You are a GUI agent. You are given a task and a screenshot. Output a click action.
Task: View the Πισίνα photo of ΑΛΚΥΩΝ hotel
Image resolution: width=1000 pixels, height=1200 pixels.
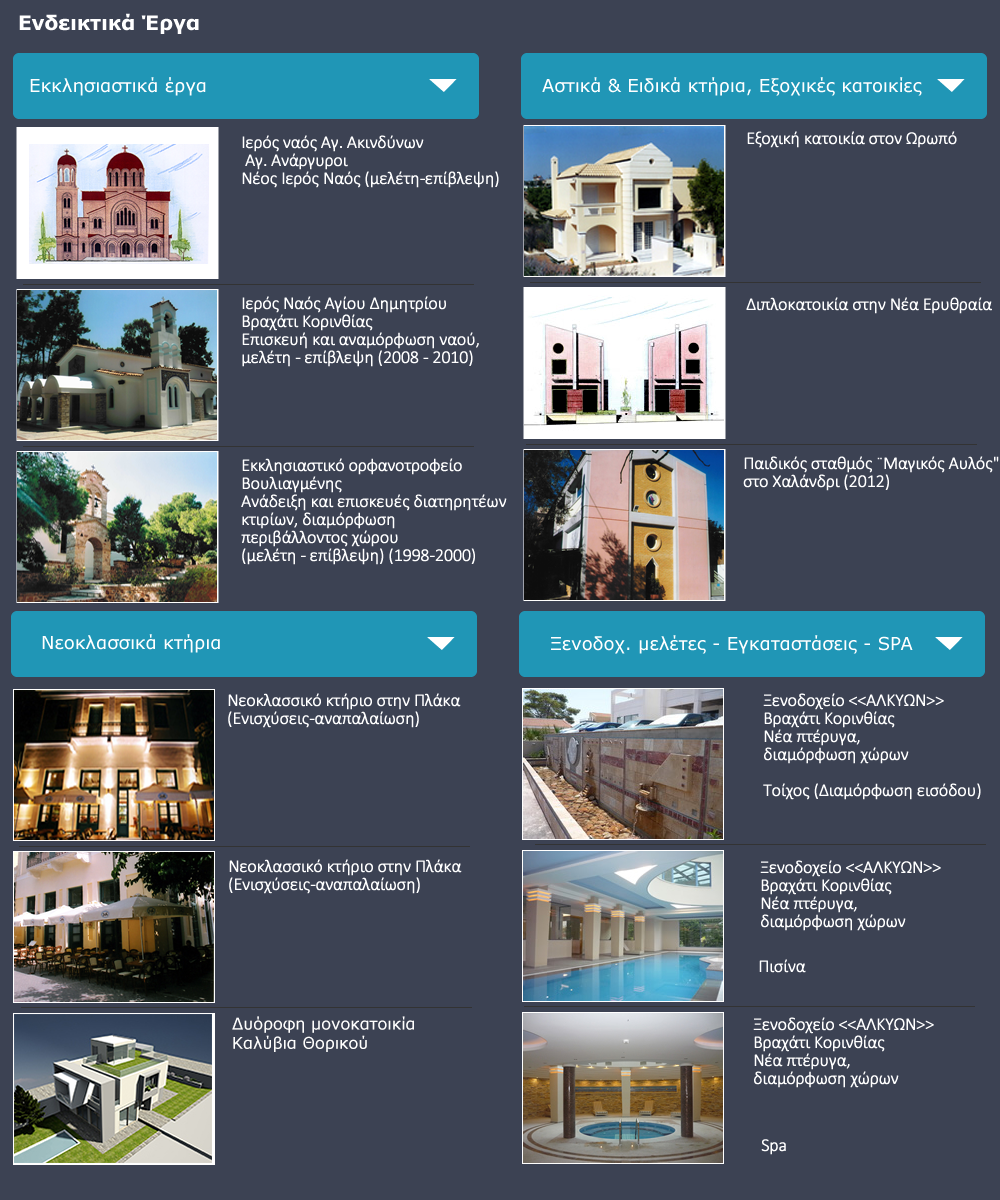(623, 926)
